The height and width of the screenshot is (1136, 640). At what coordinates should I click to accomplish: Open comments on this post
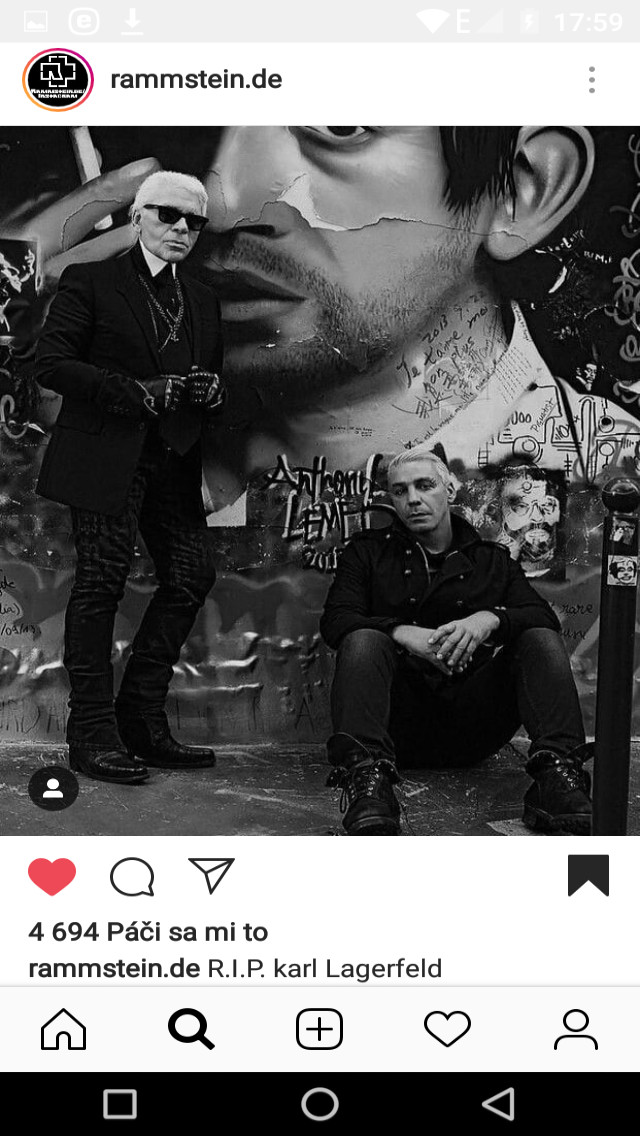[x=132, y=877]
